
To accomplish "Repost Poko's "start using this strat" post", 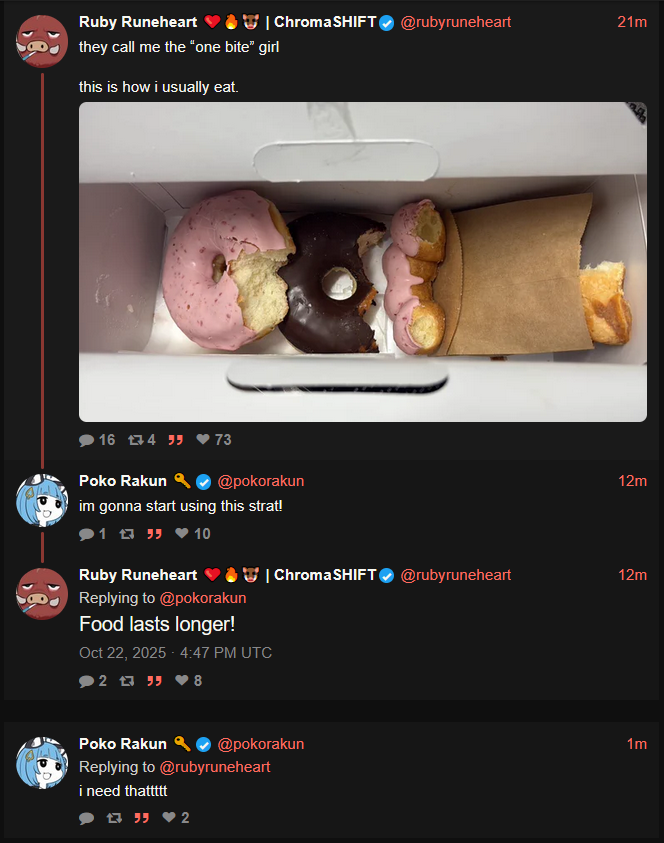I will tap(126, 534).
